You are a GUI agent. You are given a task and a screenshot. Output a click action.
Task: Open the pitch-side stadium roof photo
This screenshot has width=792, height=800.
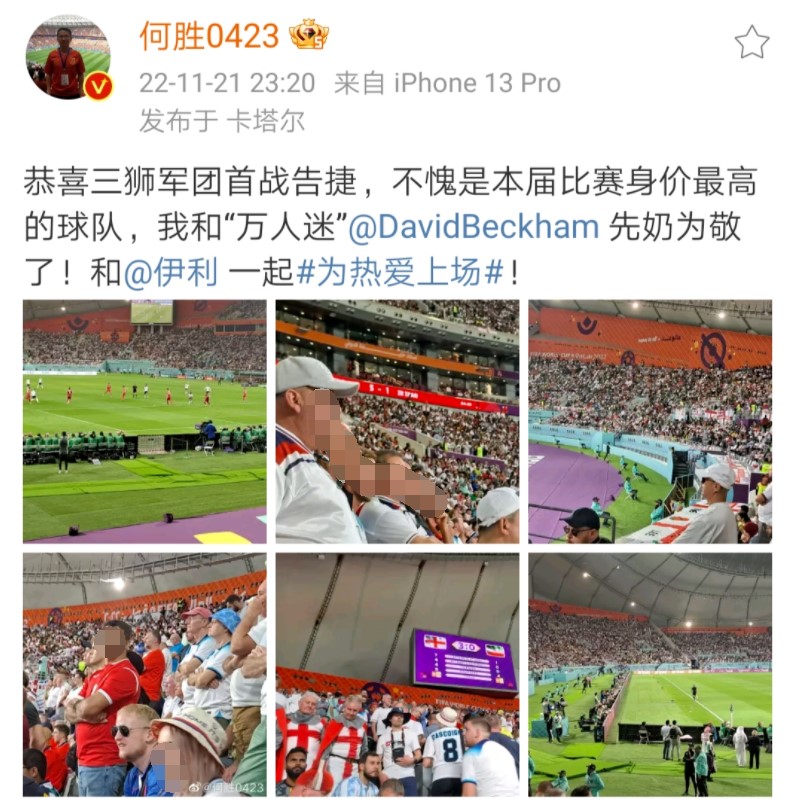[x=650, y=674]
